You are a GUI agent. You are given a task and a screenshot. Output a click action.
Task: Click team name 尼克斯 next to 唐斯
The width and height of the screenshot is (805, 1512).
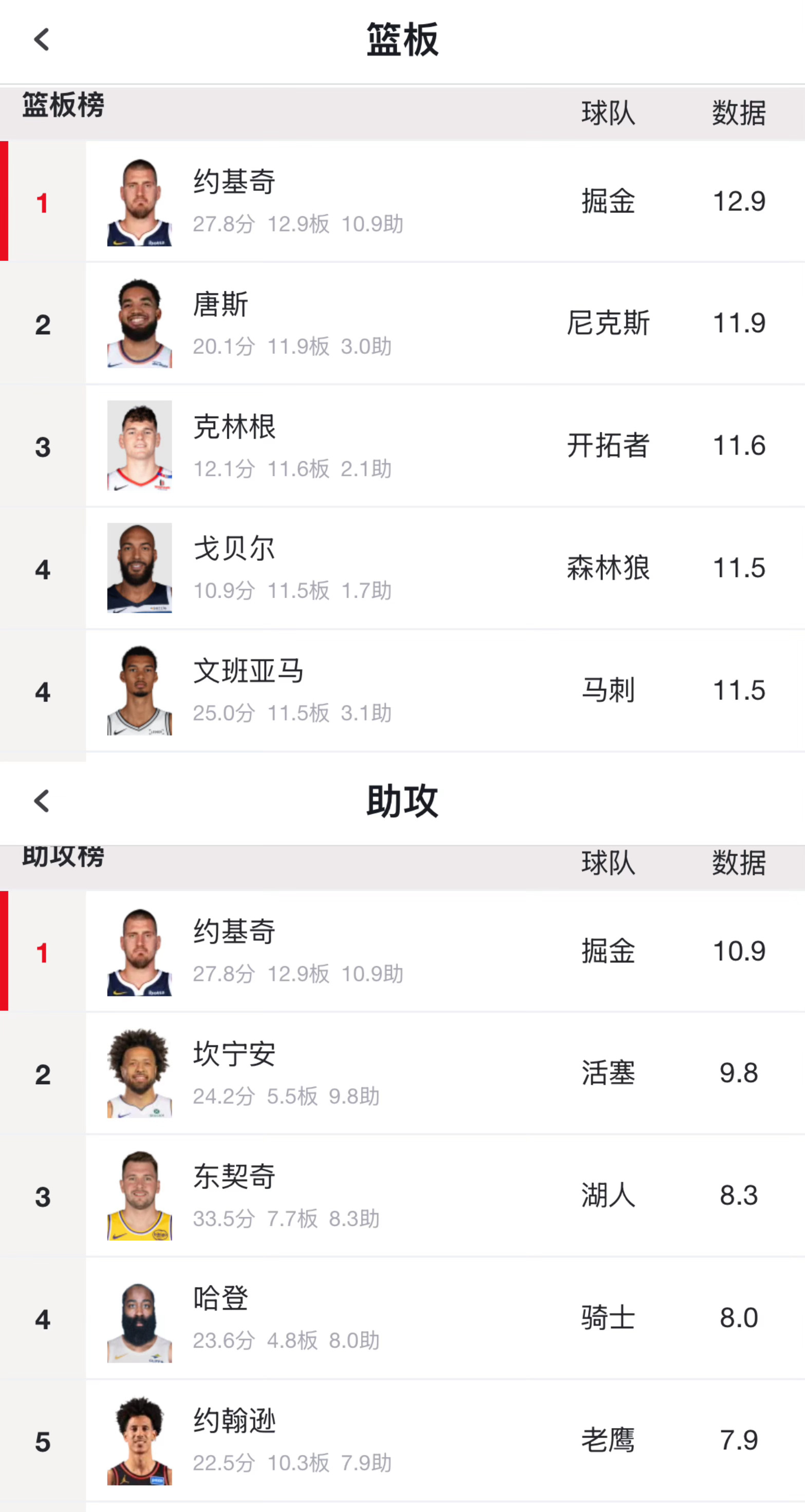coord(608,324)
